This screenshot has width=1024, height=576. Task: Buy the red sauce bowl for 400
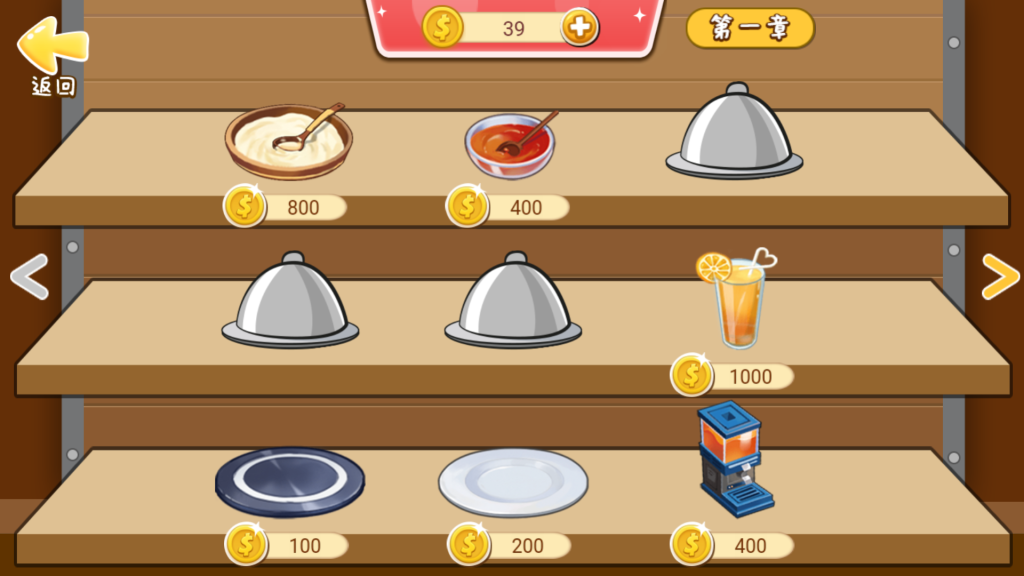510,144
